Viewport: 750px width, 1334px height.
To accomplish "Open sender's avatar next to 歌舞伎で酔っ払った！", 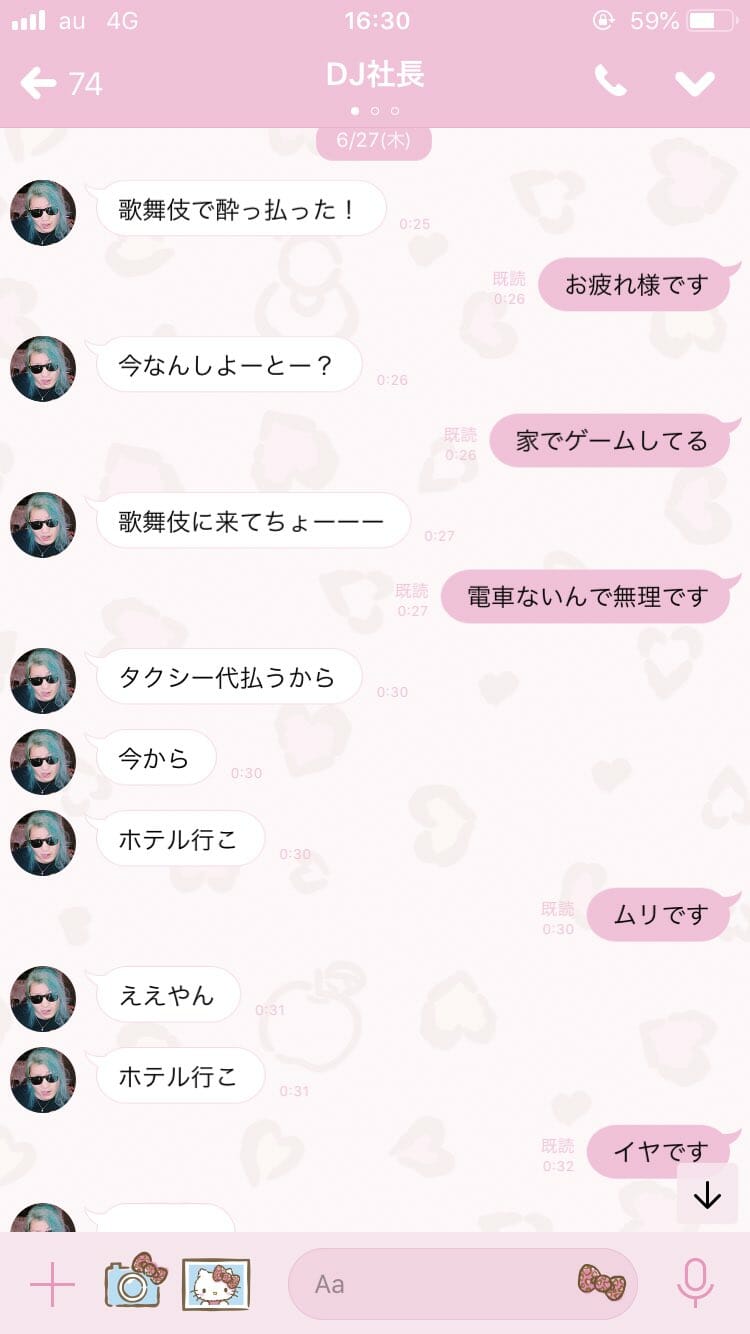I will (43, 213).
